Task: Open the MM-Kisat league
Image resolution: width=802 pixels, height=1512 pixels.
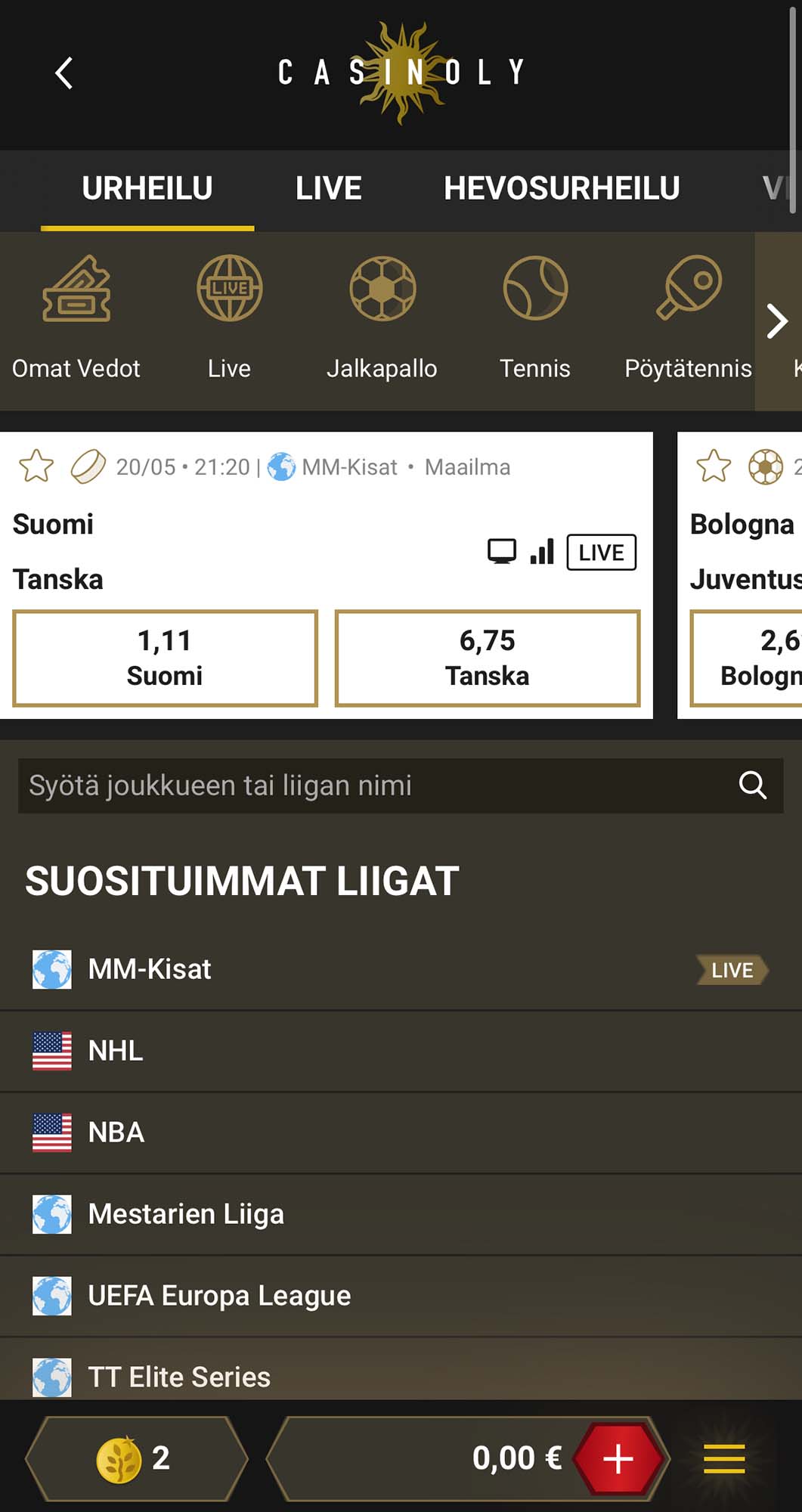Action: (x=401, y=969)
